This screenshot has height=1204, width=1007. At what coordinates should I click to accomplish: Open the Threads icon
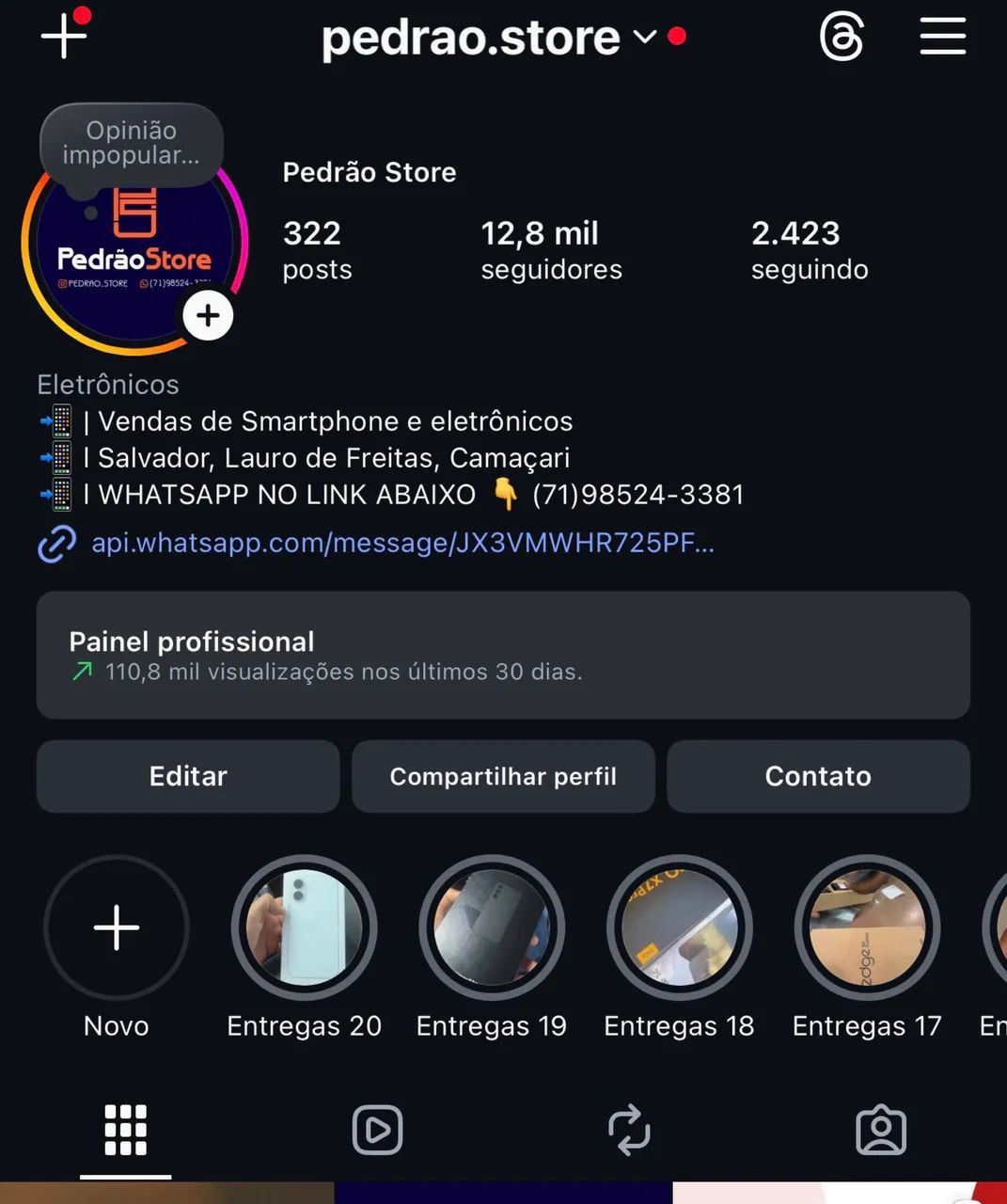(842, 37)
